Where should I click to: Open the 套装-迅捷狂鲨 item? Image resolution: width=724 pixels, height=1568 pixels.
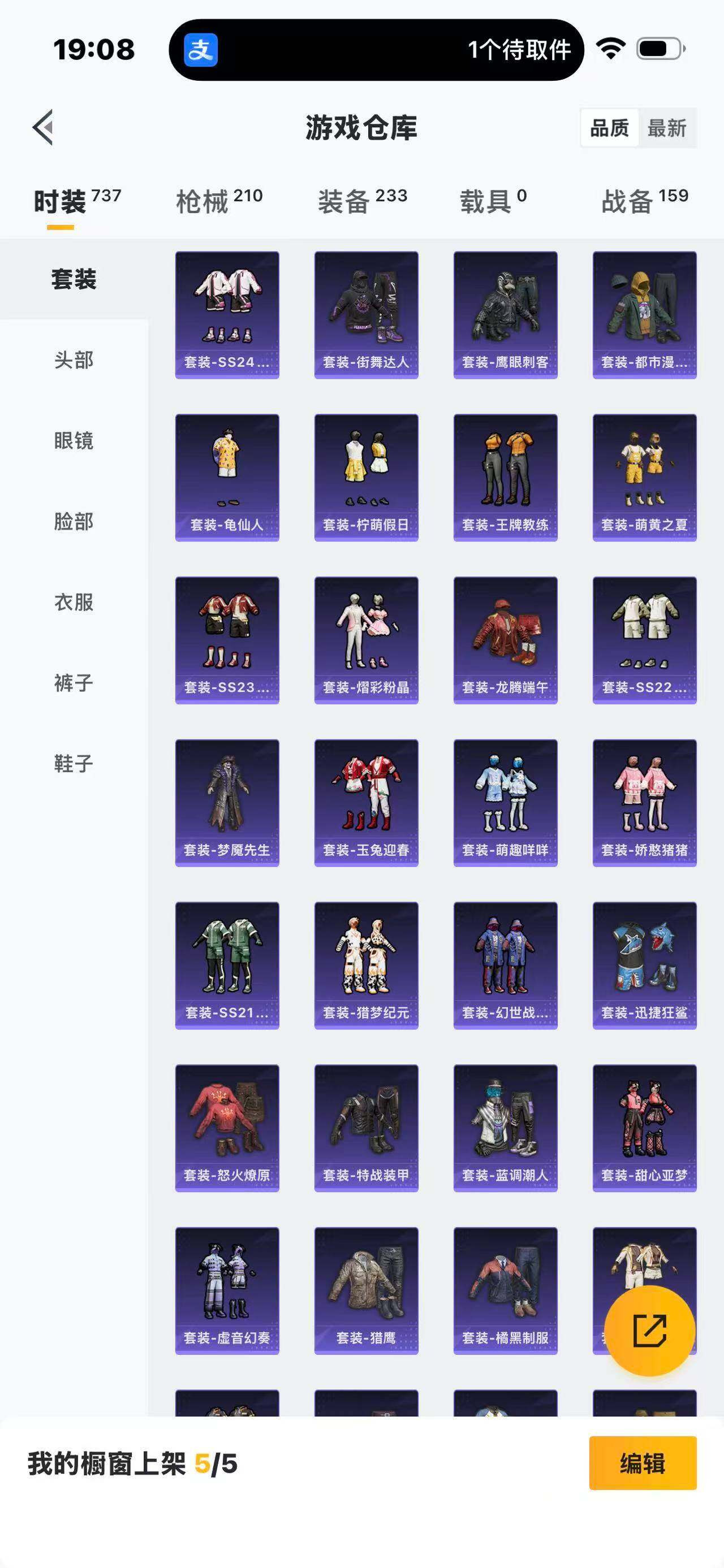[x=645, y=965]
